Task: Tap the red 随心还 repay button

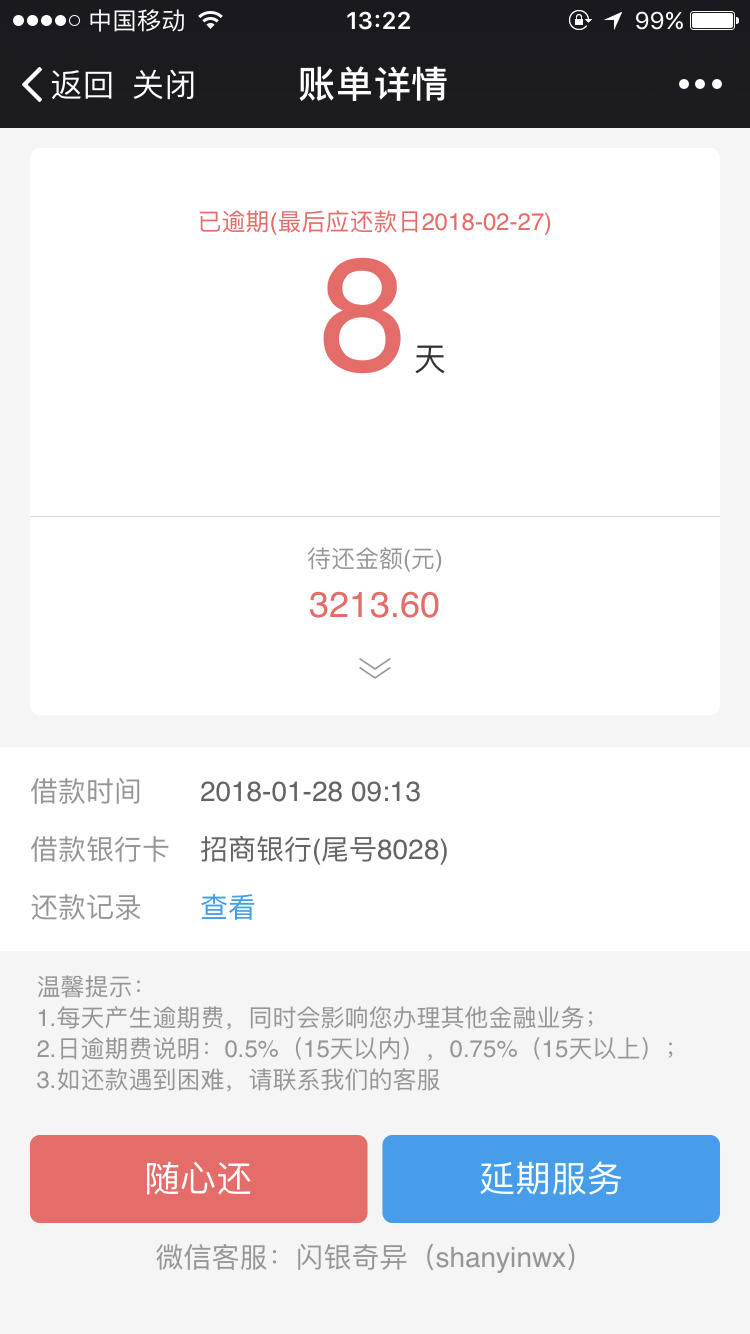Action: coord(199,1179)
